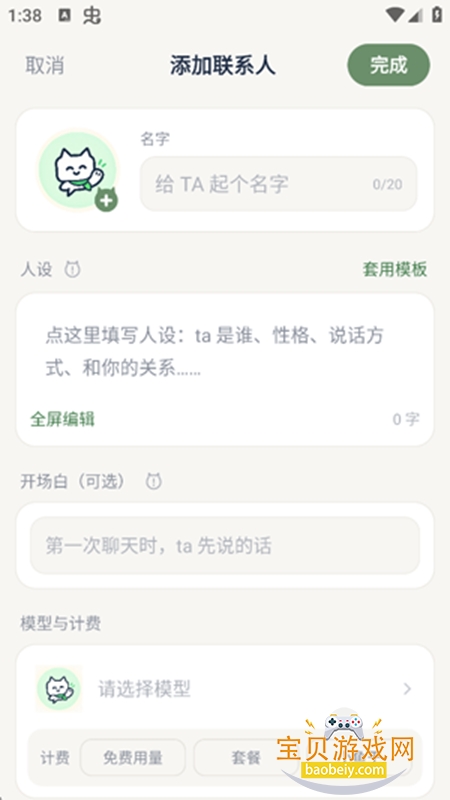Focus the 开场白 opening line field
450x800 pixels.
tap(225, 545)
